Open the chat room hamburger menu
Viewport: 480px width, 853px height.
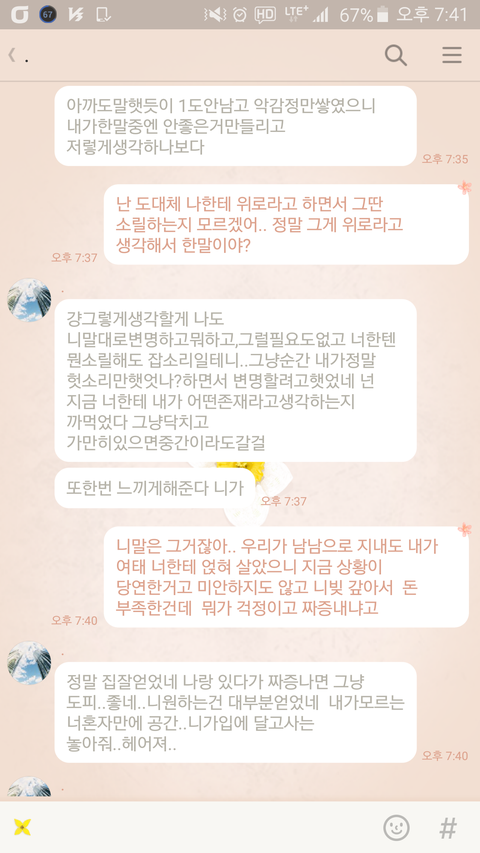(x=452, y=55)
